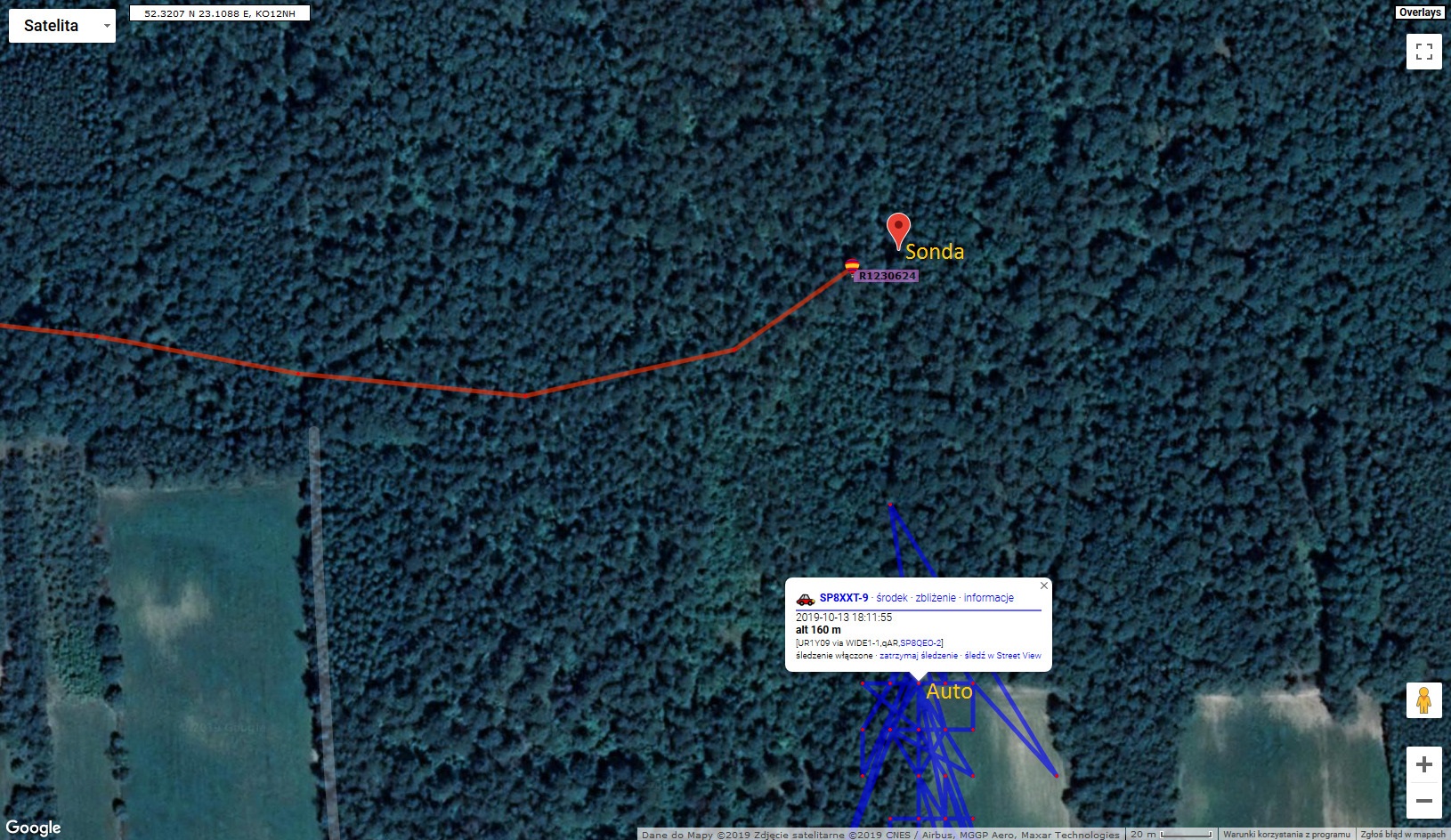
Task: Open the Satelita map type dropdown
Action: [x=61, y=26]
